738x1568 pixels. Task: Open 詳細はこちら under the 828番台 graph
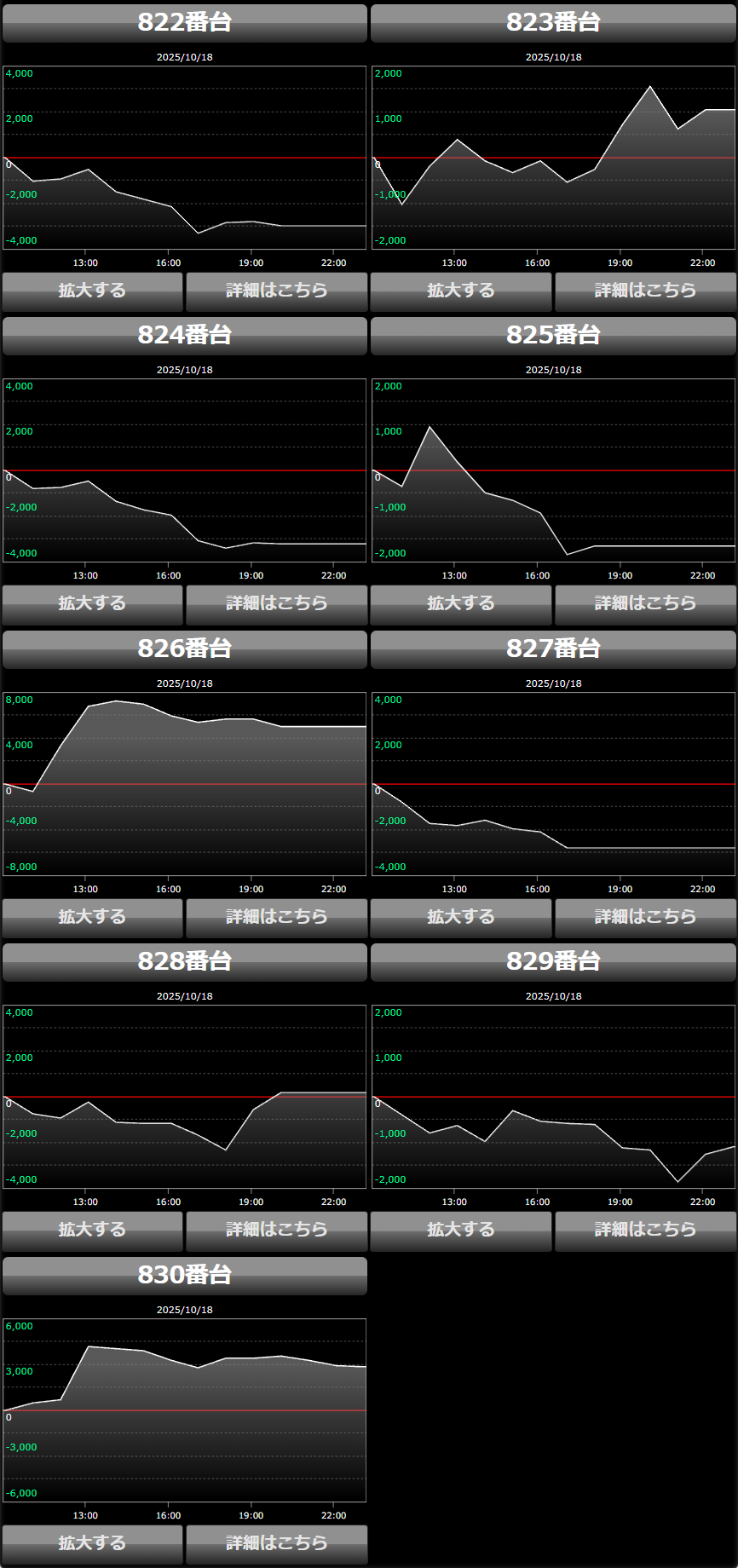276,1231
